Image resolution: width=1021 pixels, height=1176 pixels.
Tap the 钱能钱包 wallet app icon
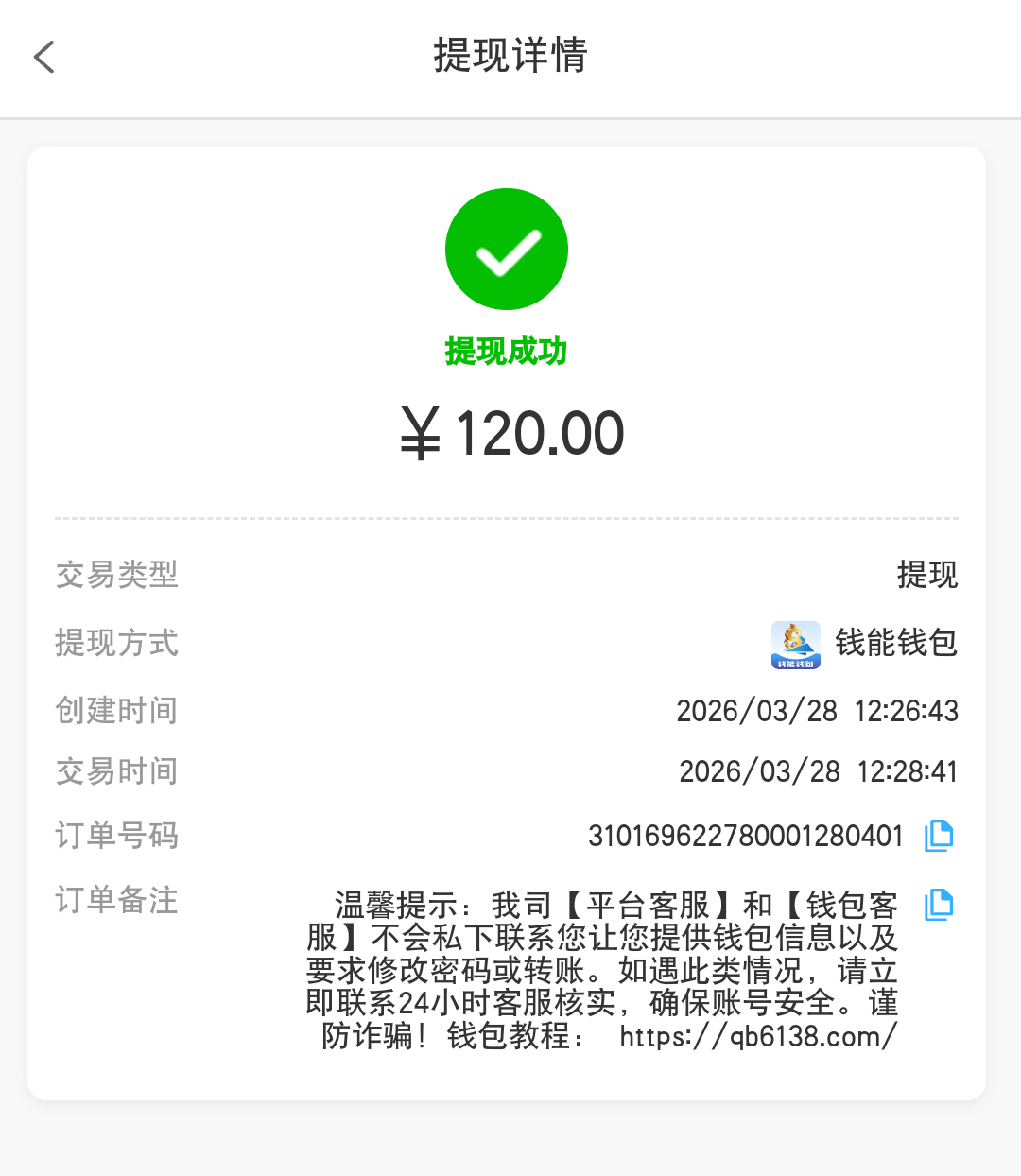[x=794, y=644]
